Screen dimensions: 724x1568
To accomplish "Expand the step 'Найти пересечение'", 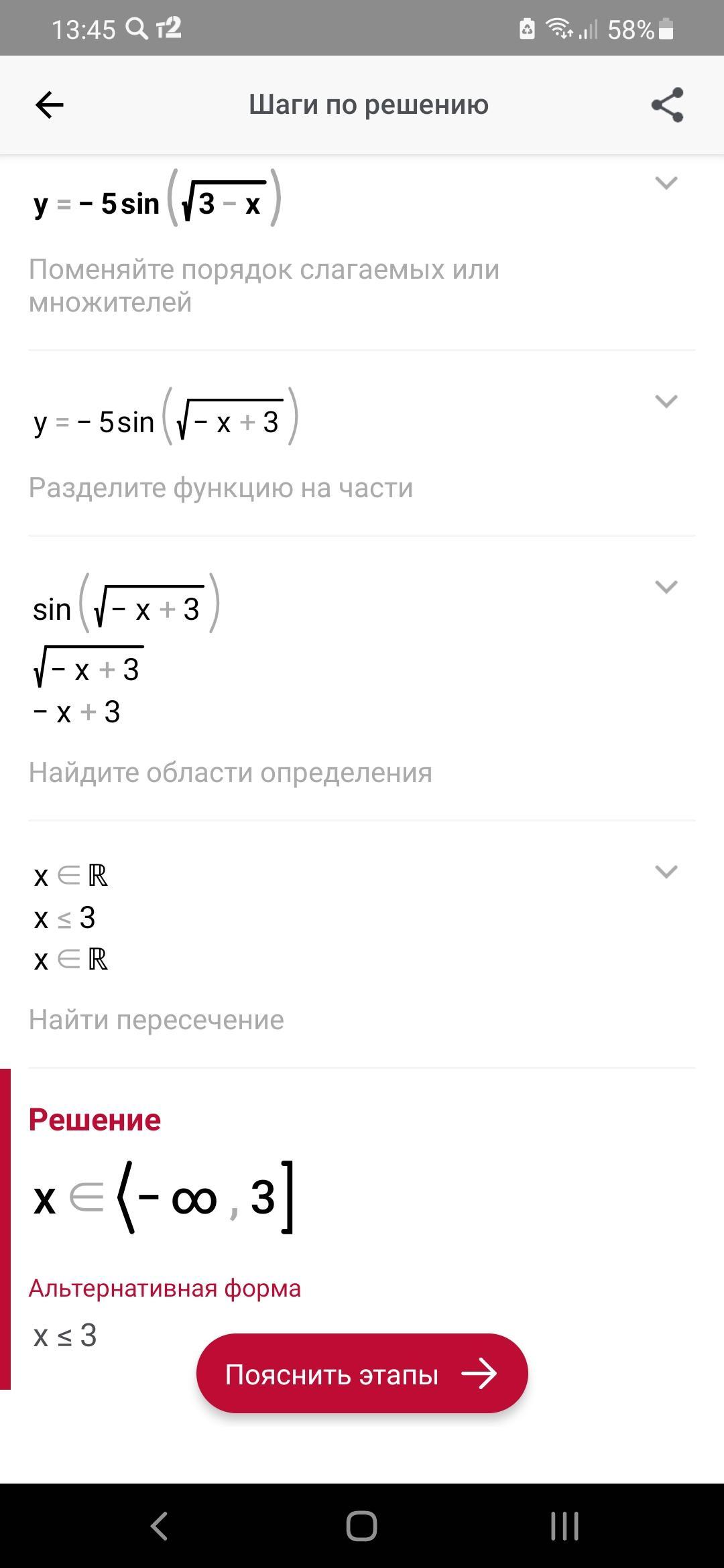I will click(x=666, y=872).
